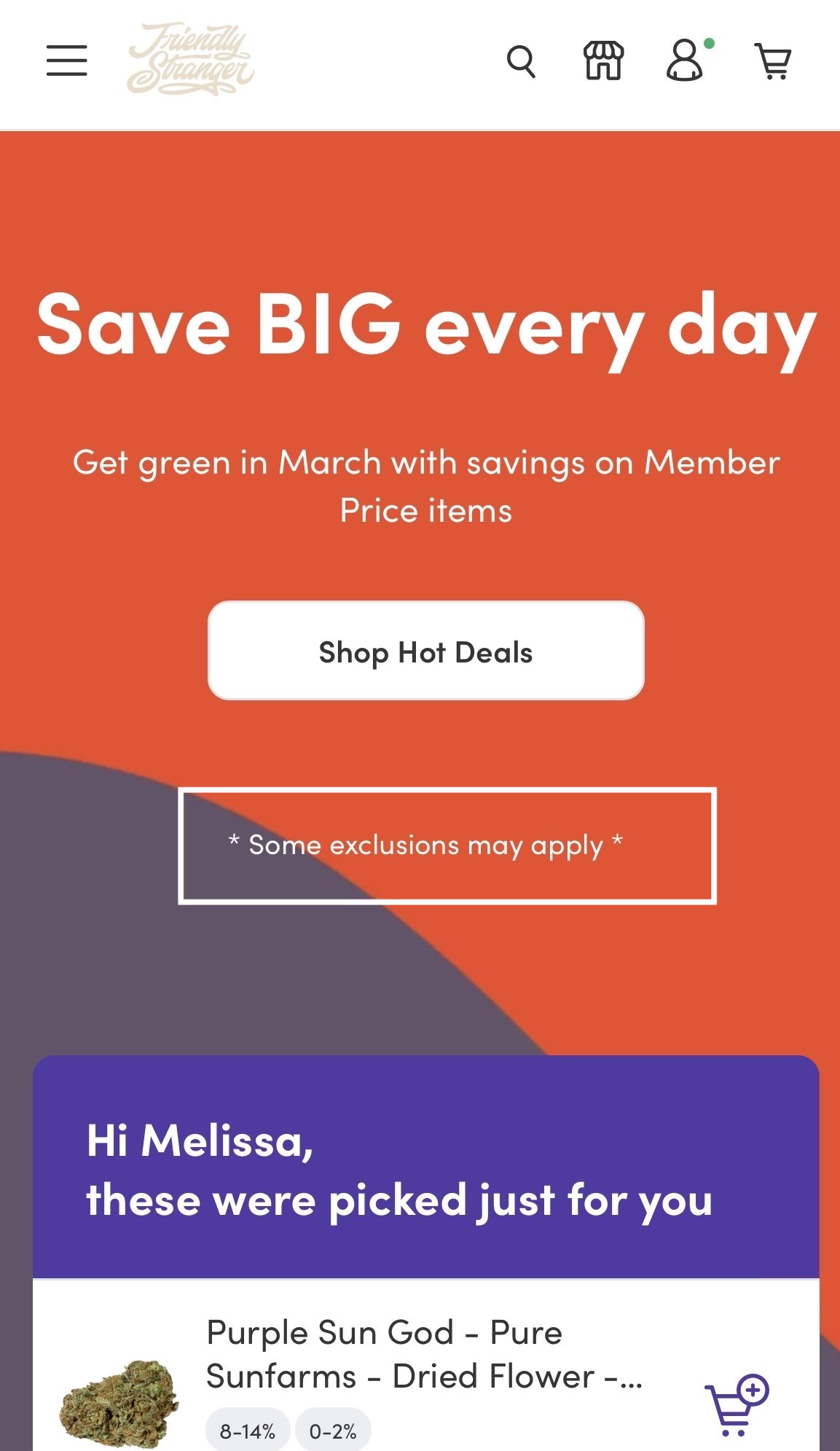
Task: Add Purple Sun God to cart
Action: (736, 1405)
